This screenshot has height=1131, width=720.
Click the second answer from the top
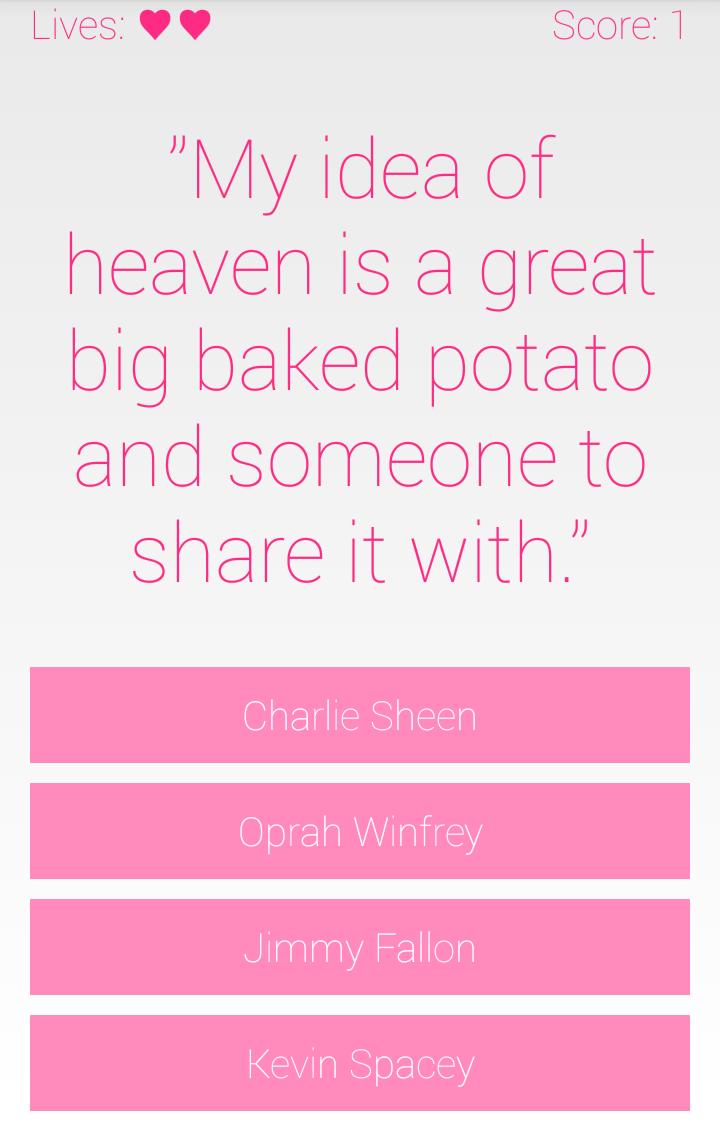pos(360,831)
